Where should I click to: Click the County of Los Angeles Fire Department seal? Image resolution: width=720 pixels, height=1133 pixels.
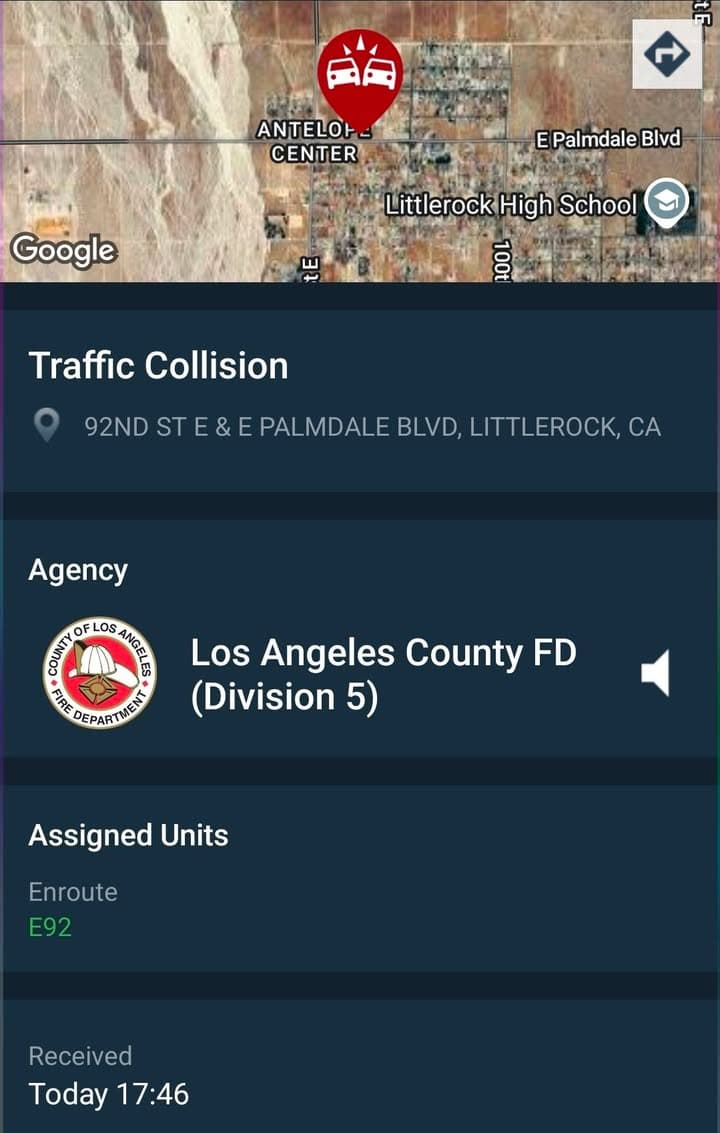click(x=100, y=673)
